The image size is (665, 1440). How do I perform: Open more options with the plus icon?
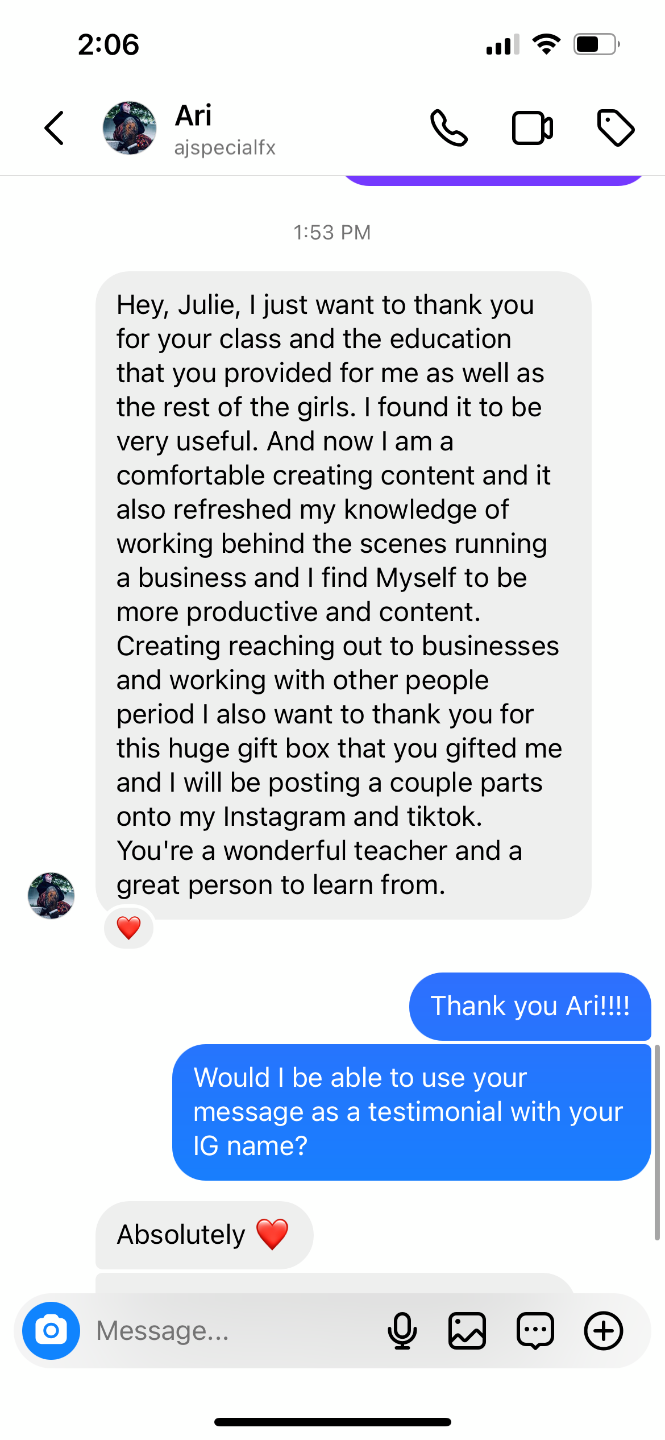point(603,1331)
